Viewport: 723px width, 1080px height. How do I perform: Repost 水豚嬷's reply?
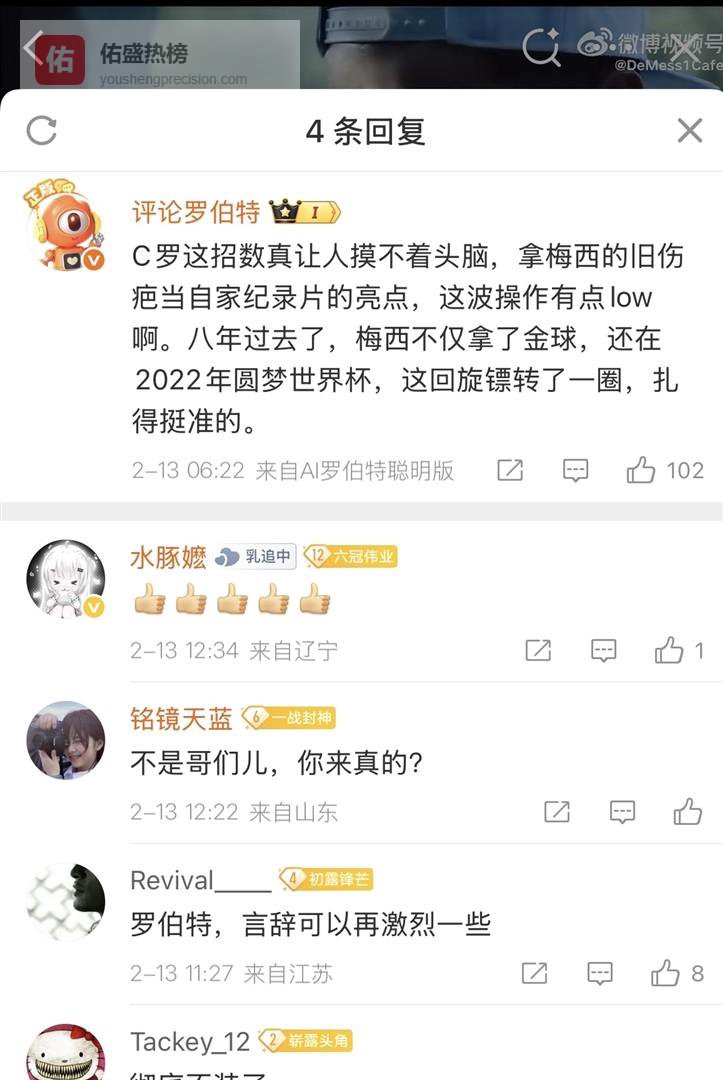(538, 651)
